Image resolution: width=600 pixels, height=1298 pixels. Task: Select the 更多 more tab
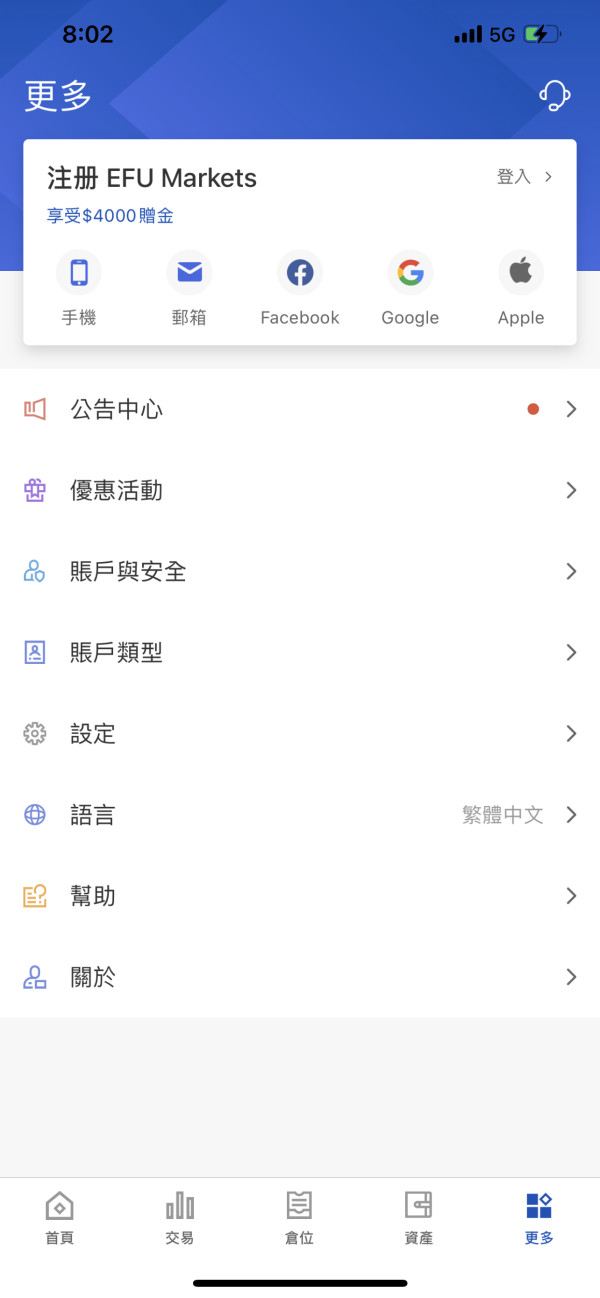pyautogui.click(x=539, y=1218)
